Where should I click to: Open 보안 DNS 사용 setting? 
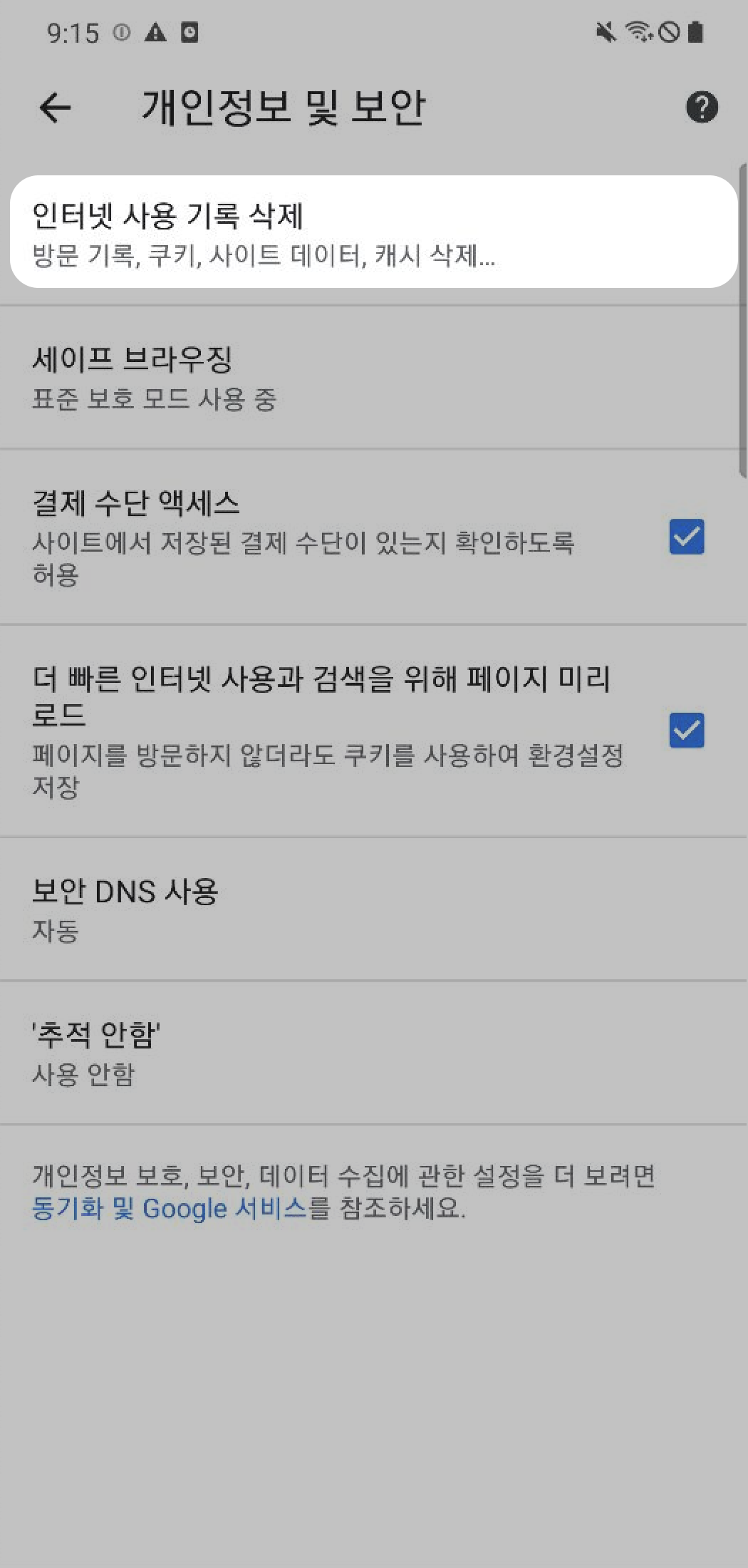373,909
